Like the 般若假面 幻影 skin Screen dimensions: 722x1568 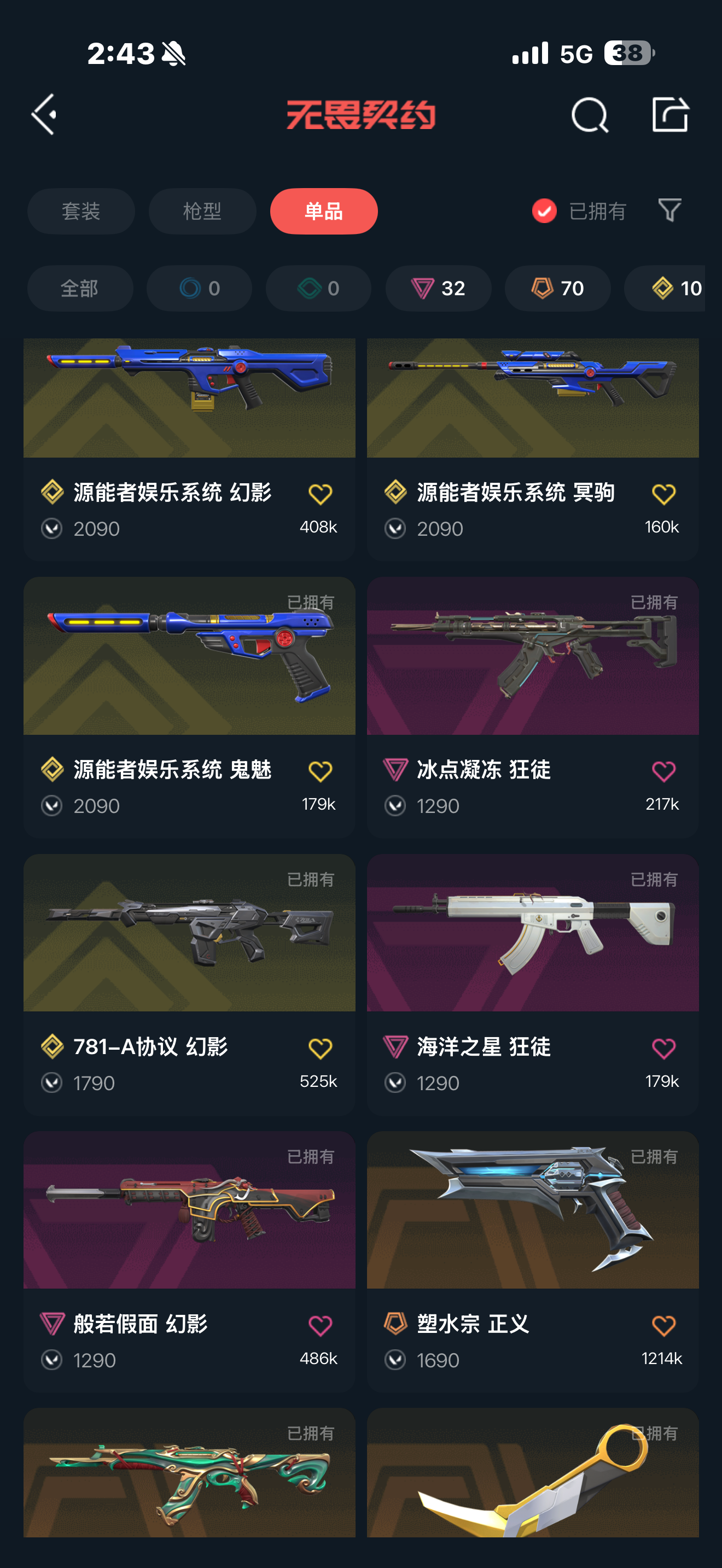point(319,1325)
